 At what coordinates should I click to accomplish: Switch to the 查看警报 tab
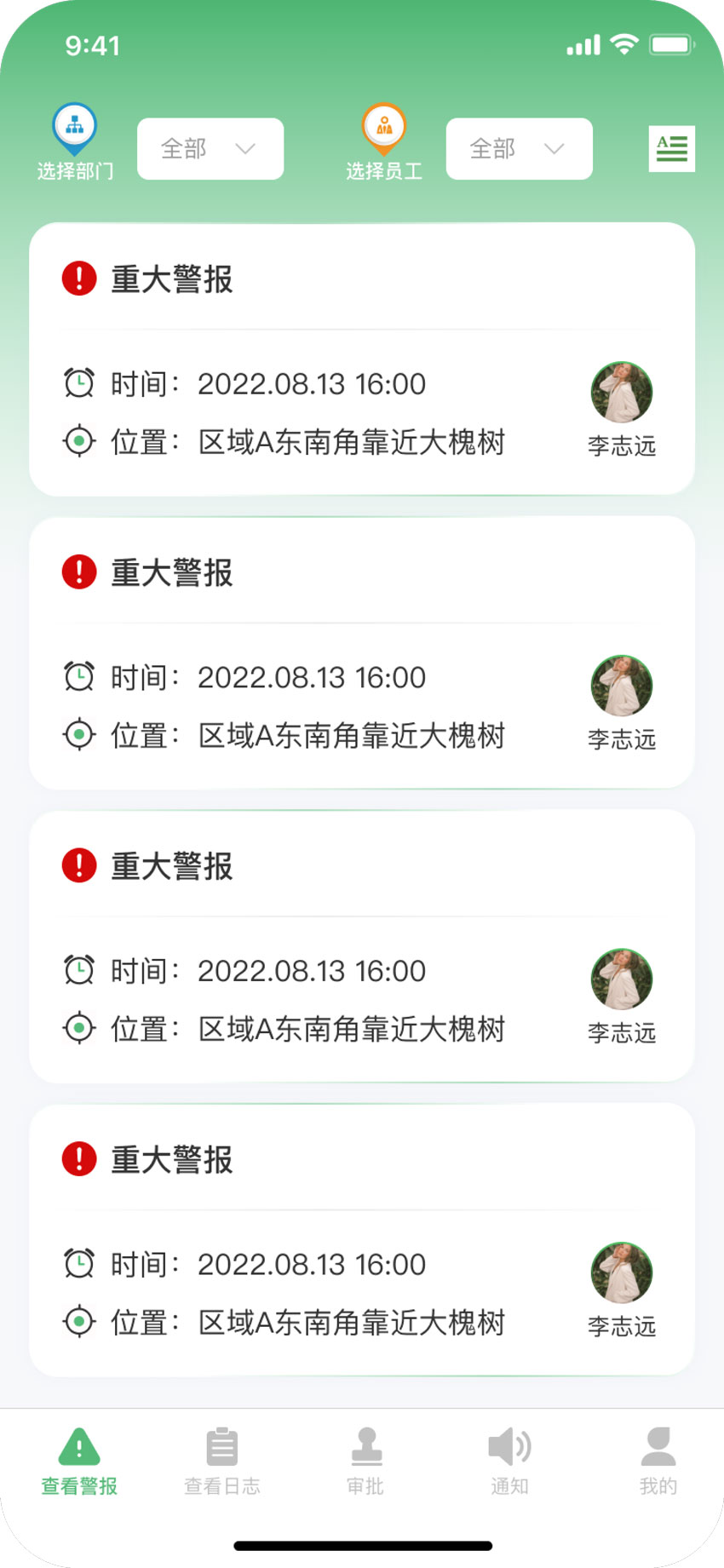pos(79,1462)
